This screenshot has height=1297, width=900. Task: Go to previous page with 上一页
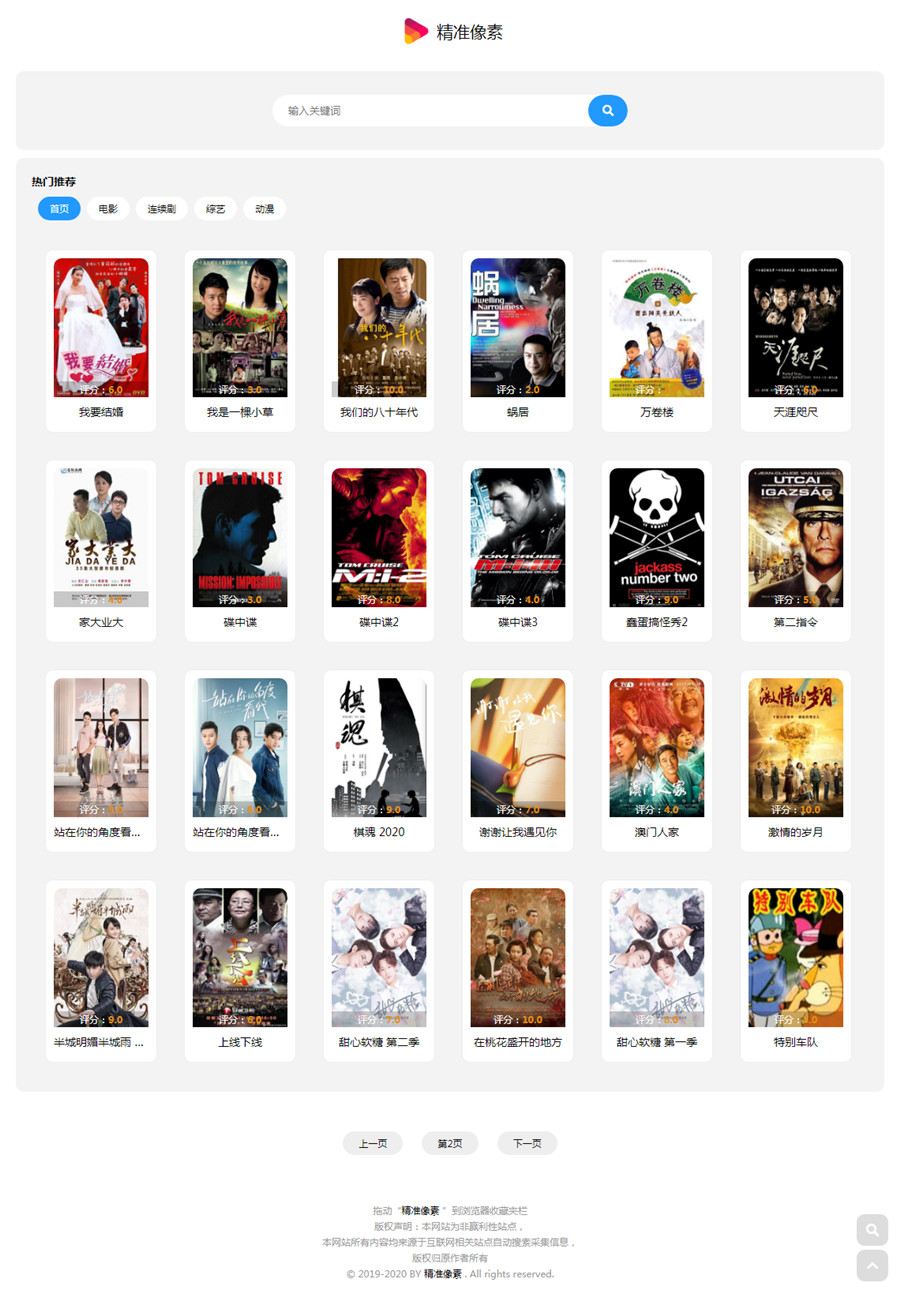tap(373, 1143)
